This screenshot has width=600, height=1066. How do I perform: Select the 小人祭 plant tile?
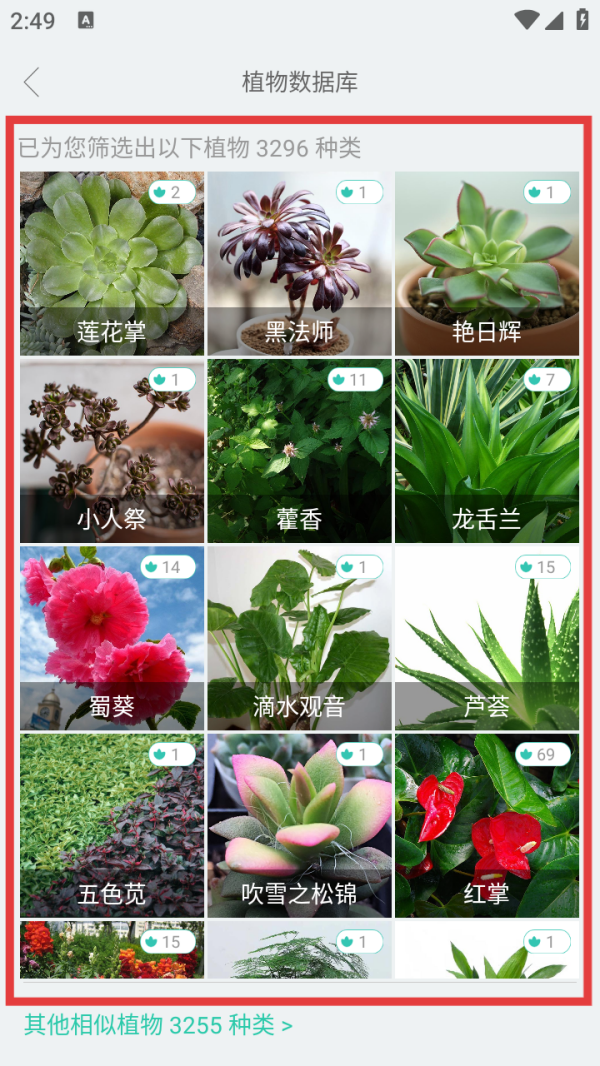tap(112, 450)
